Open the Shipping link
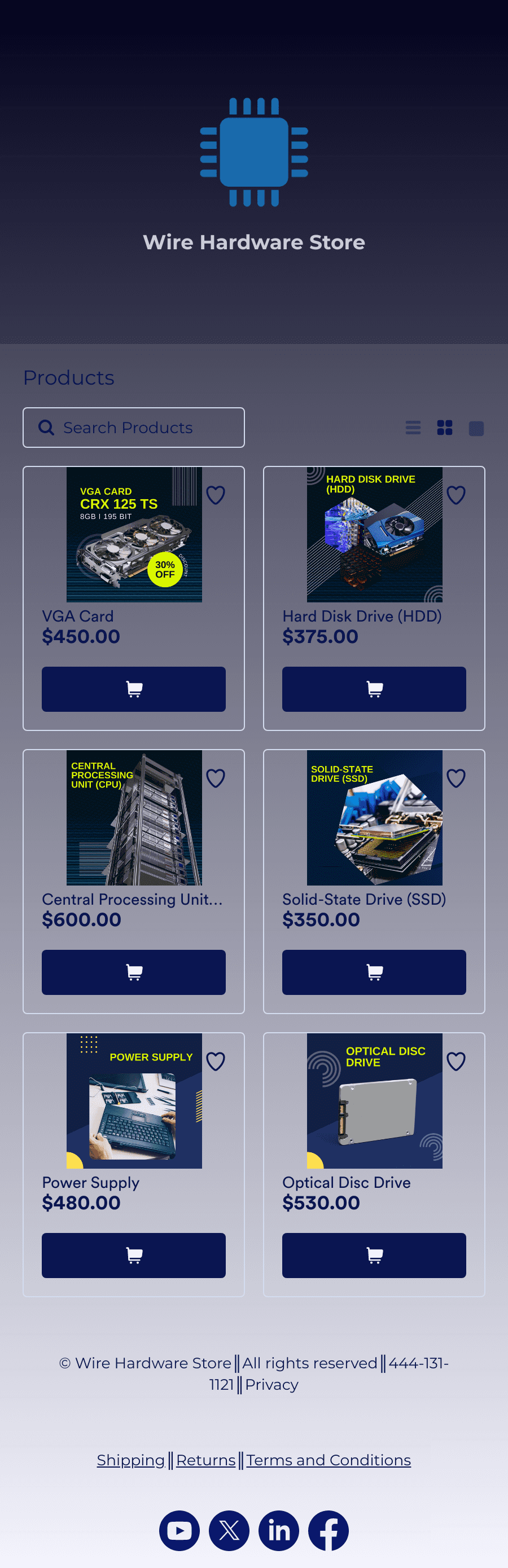This screenshot has height=1568, width=508. click(x=131, y=1460)
